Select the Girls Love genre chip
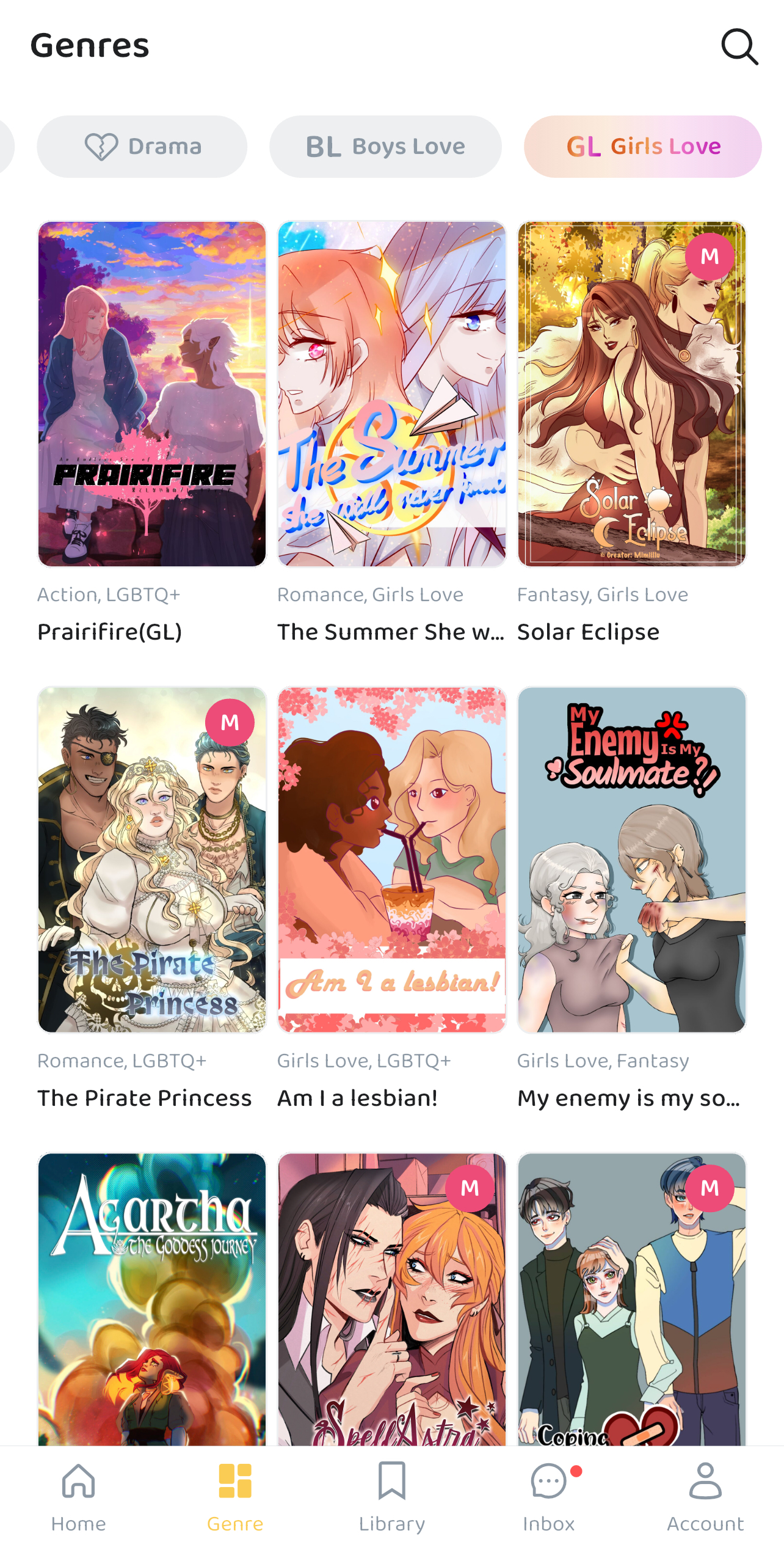This screenshot has height=1561, width=784. (642, 147)
